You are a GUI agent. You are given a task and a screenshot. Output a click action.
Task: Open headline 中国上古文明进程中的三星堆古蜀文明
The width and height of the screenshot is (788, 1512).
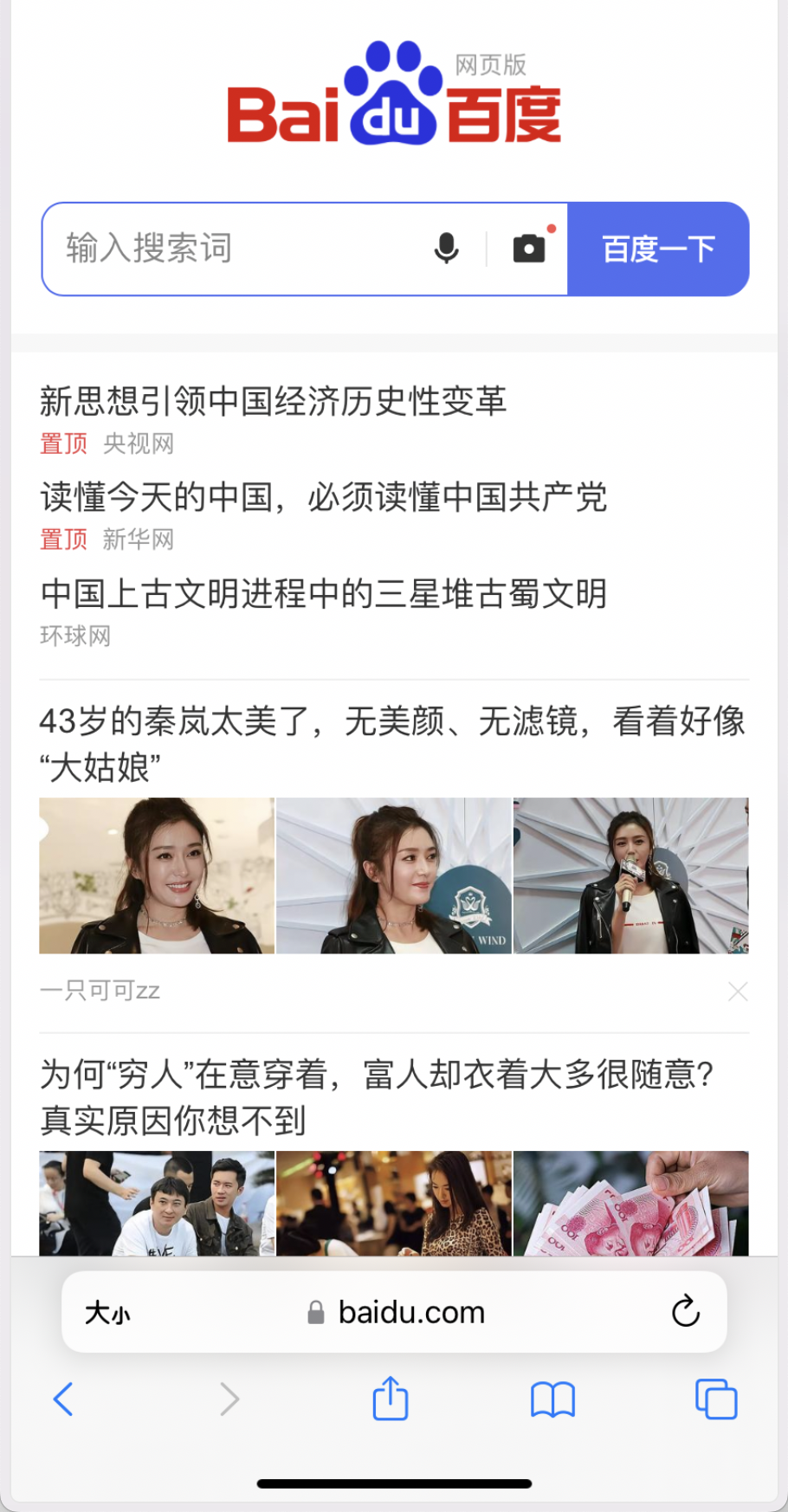coord(323,594)
